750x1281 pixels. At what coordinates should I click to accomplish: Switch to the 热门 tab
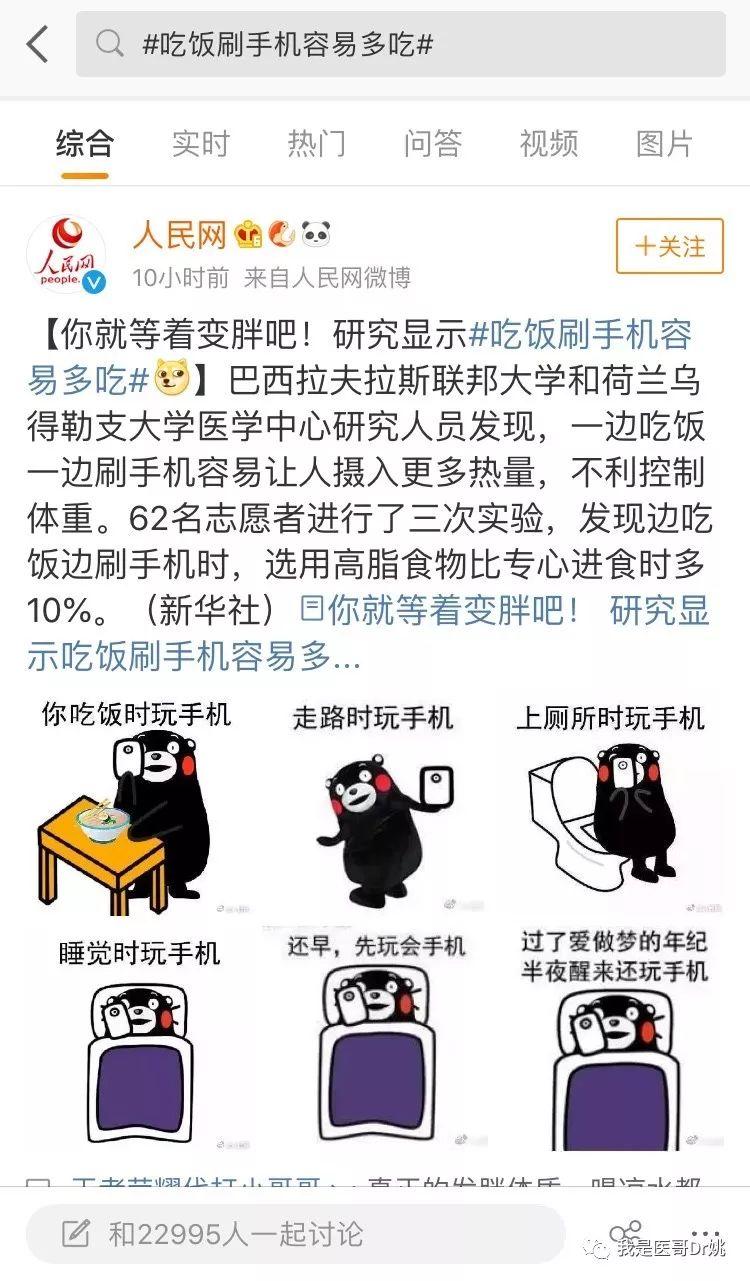[317, 143]
